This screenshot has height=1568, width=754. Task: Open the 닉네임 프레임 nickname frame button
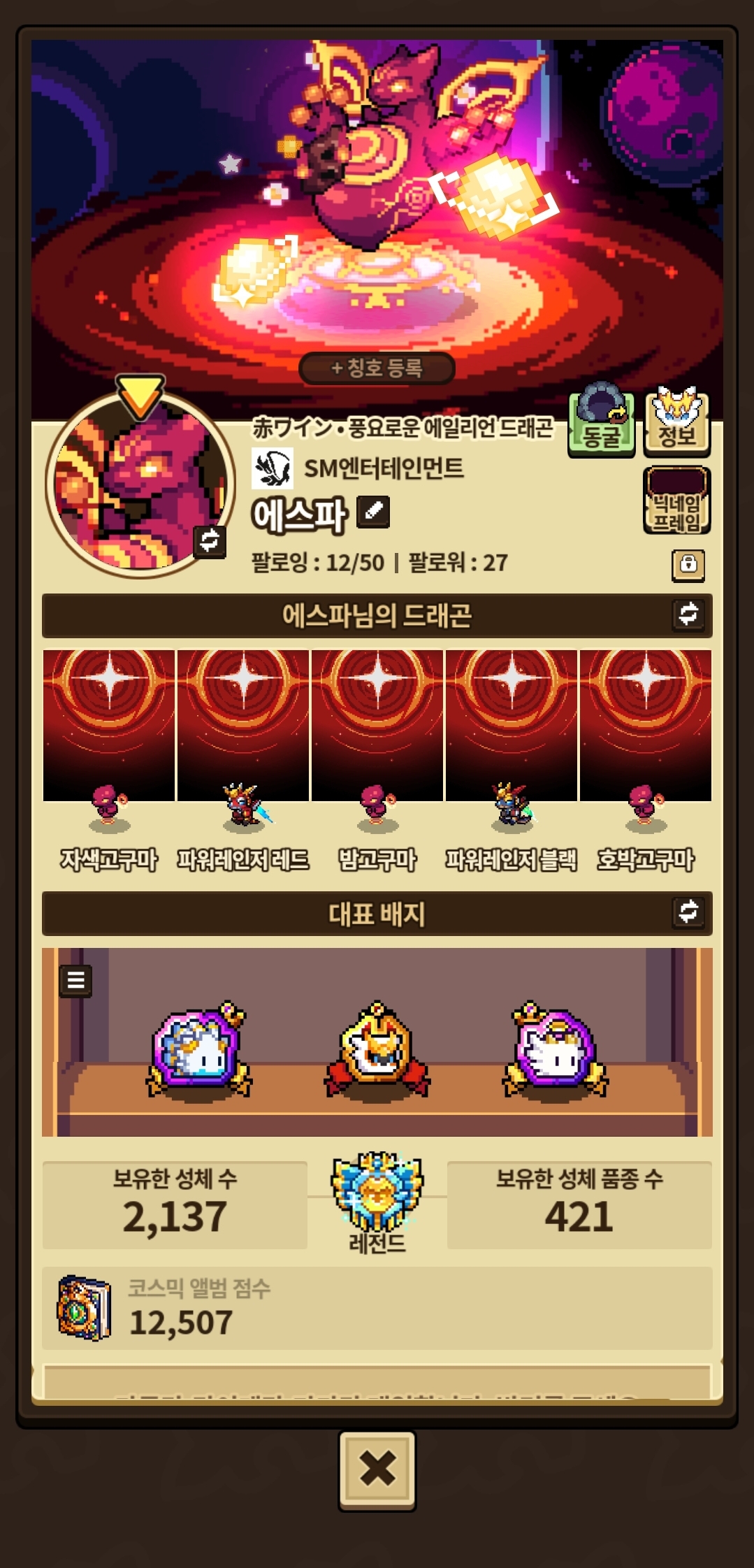676,501
